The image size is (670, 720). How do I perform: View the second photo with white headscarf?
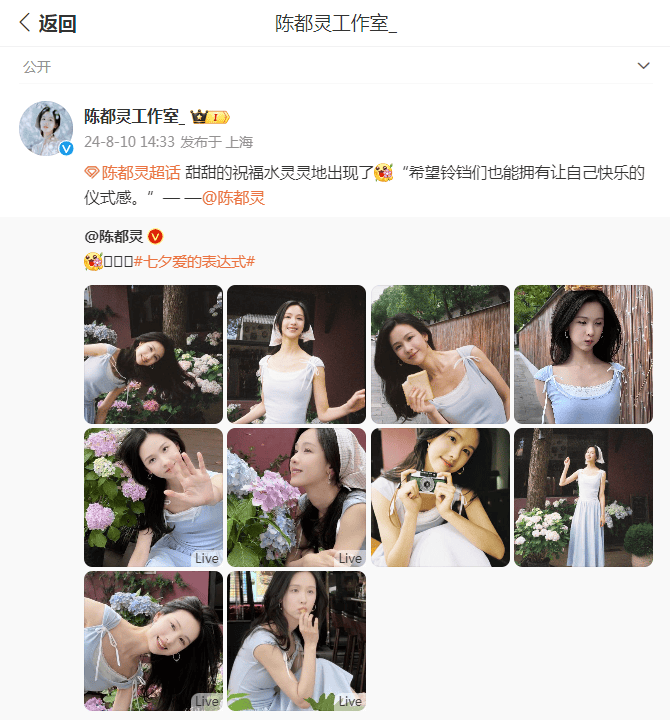(296, 354)
